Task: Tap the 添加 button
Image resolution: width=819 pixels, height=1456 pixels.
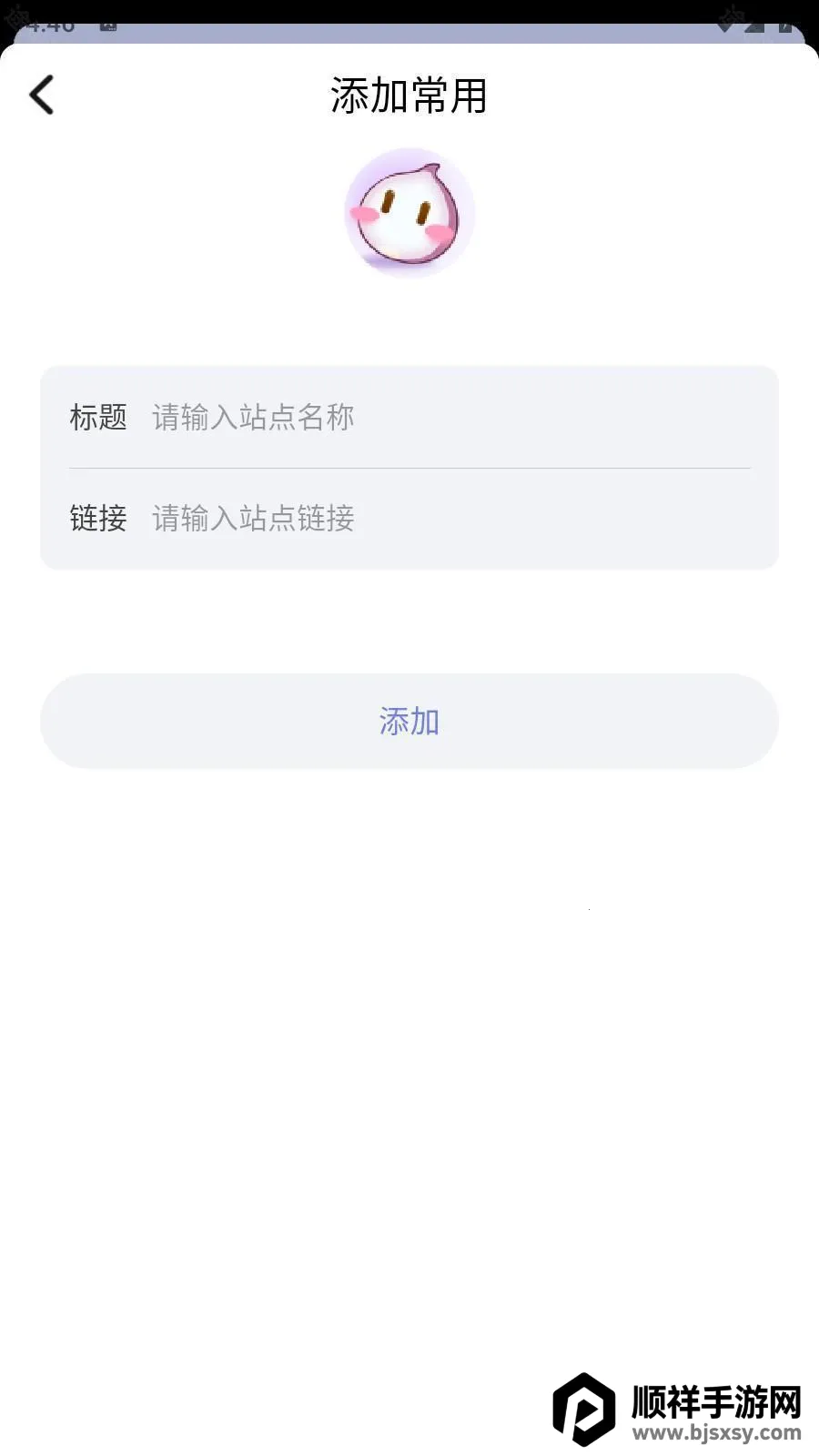Action: (x=409, y=722)
